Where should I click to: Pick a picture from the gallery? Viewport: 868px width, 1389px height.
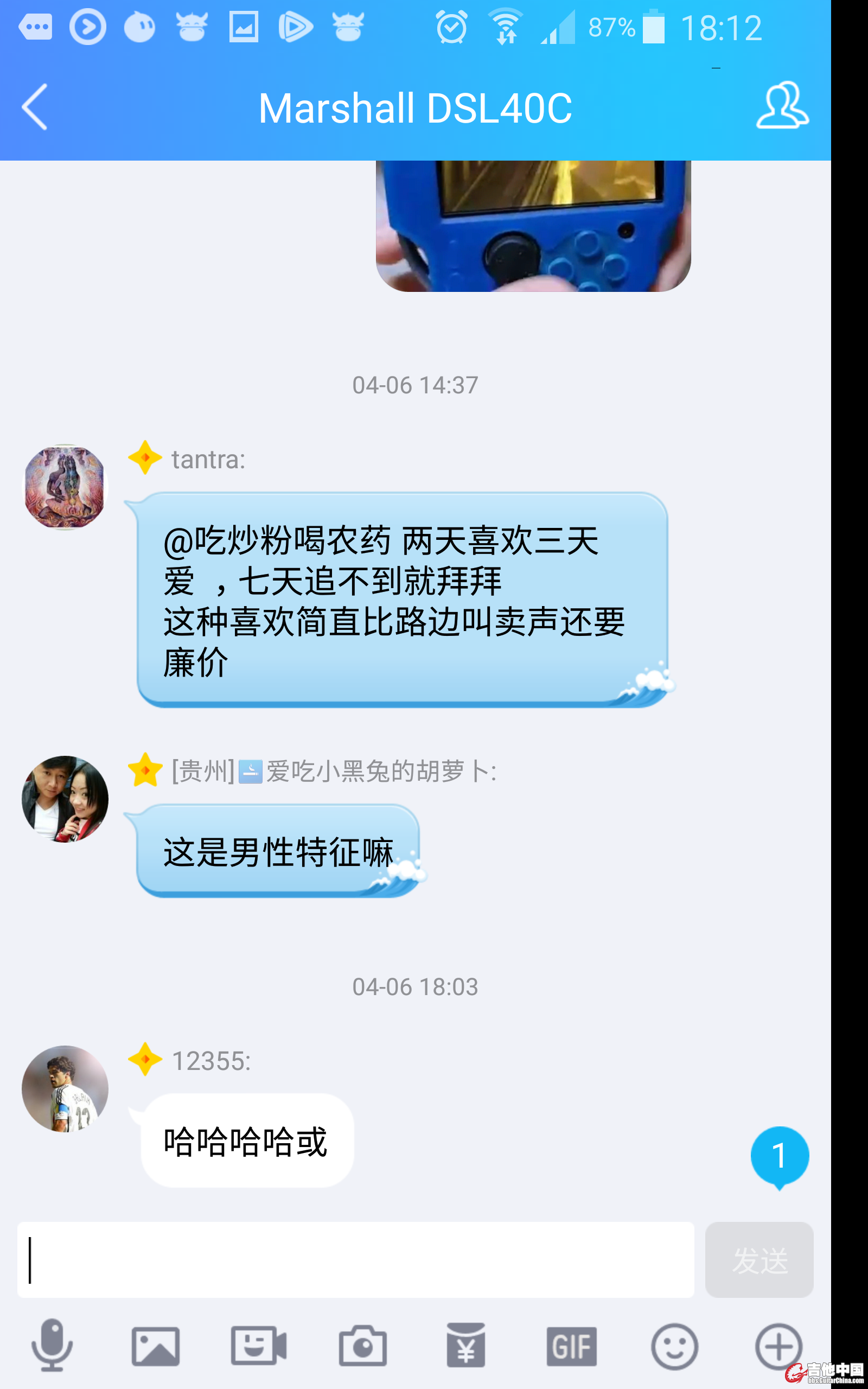[156, 1346]
